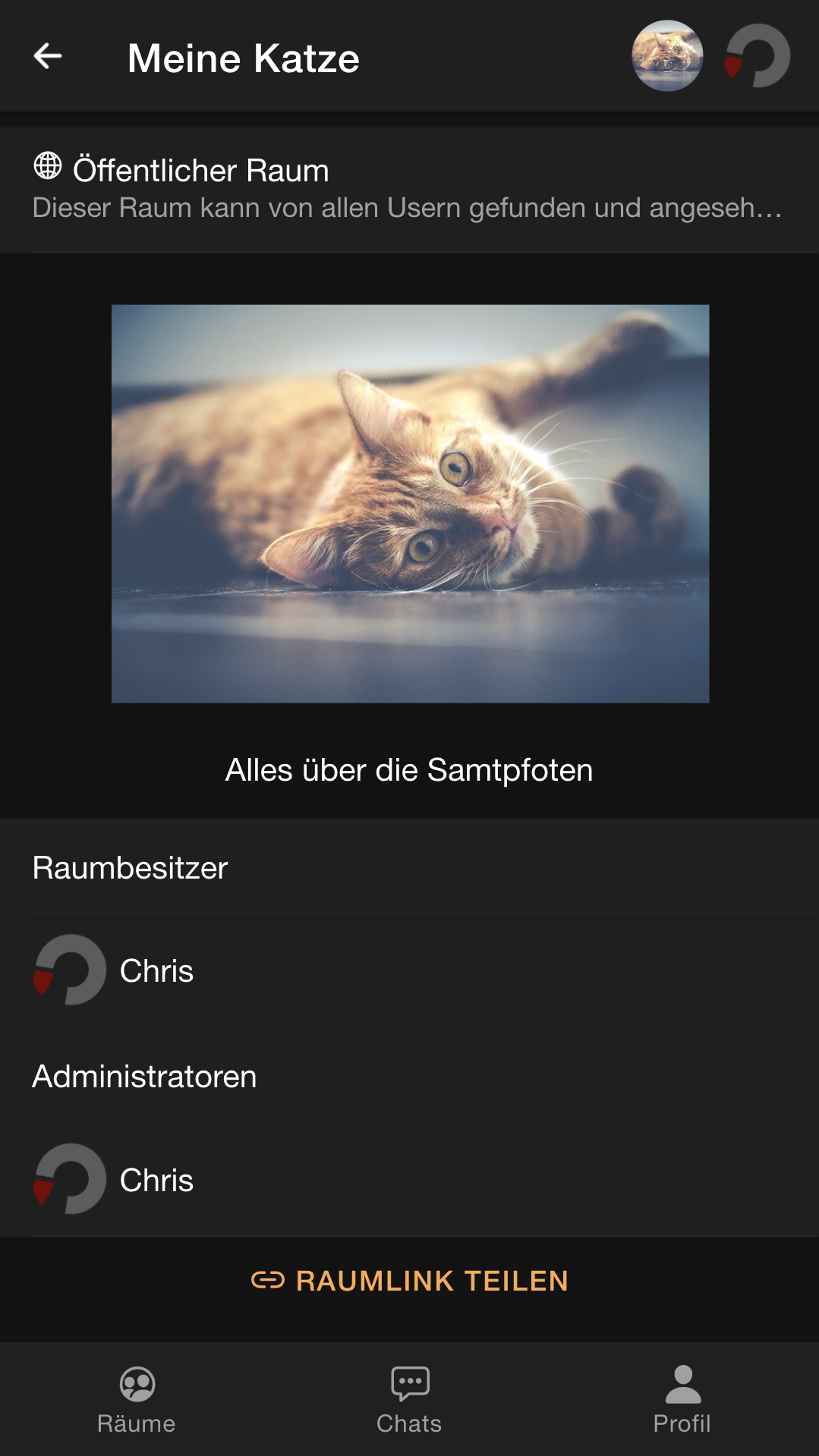View the room's cat picture
Screen dimensions: 819x1456
click(x=410, y=504)
